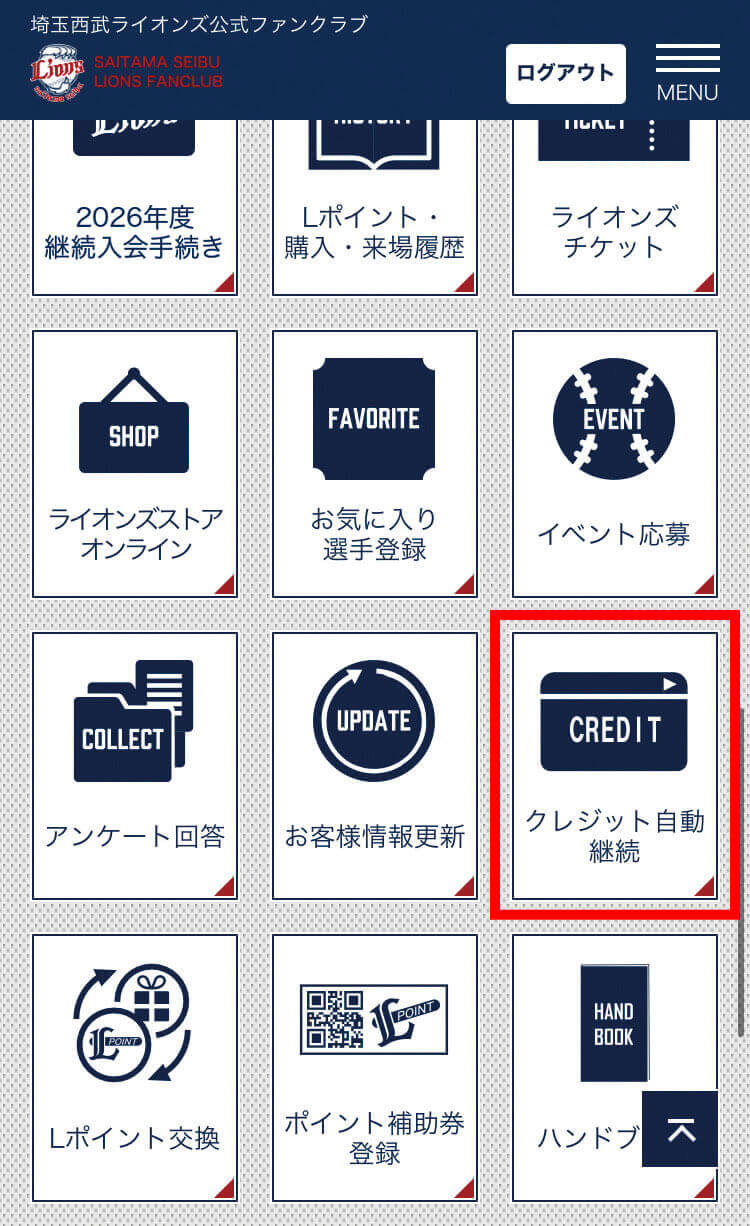Select the アンケート回答 tile
The height and width of the screenshot is (1226, 750).
coord(135,766)
